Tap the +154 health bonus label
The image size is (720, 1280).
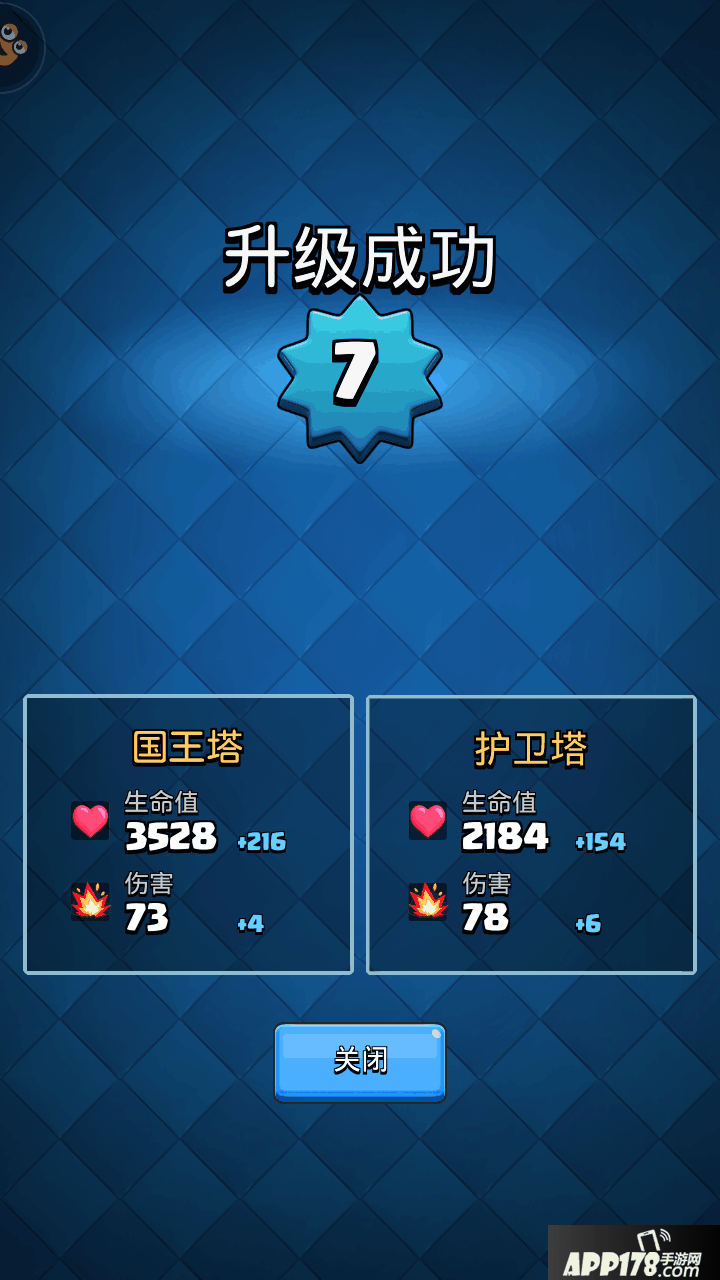point(601,844)
